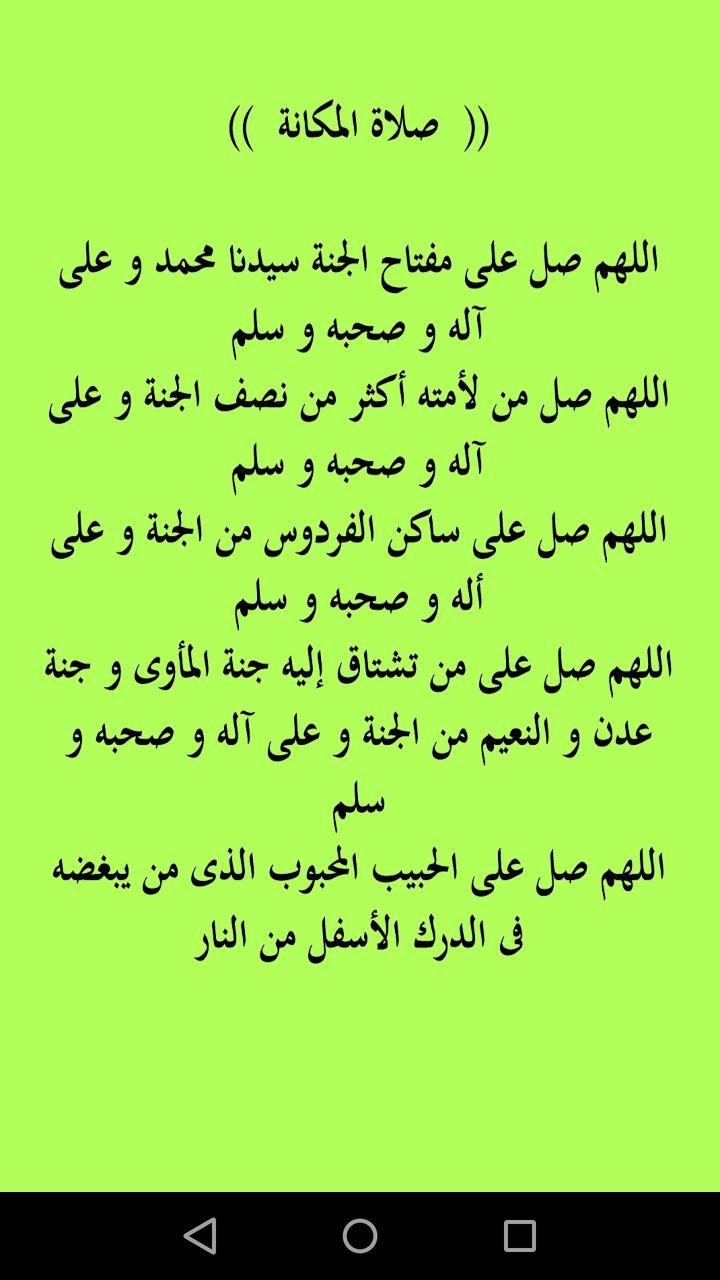Select the final line mentioning الدرك الأسفل

pyautogui.click(x=360, y=933)
